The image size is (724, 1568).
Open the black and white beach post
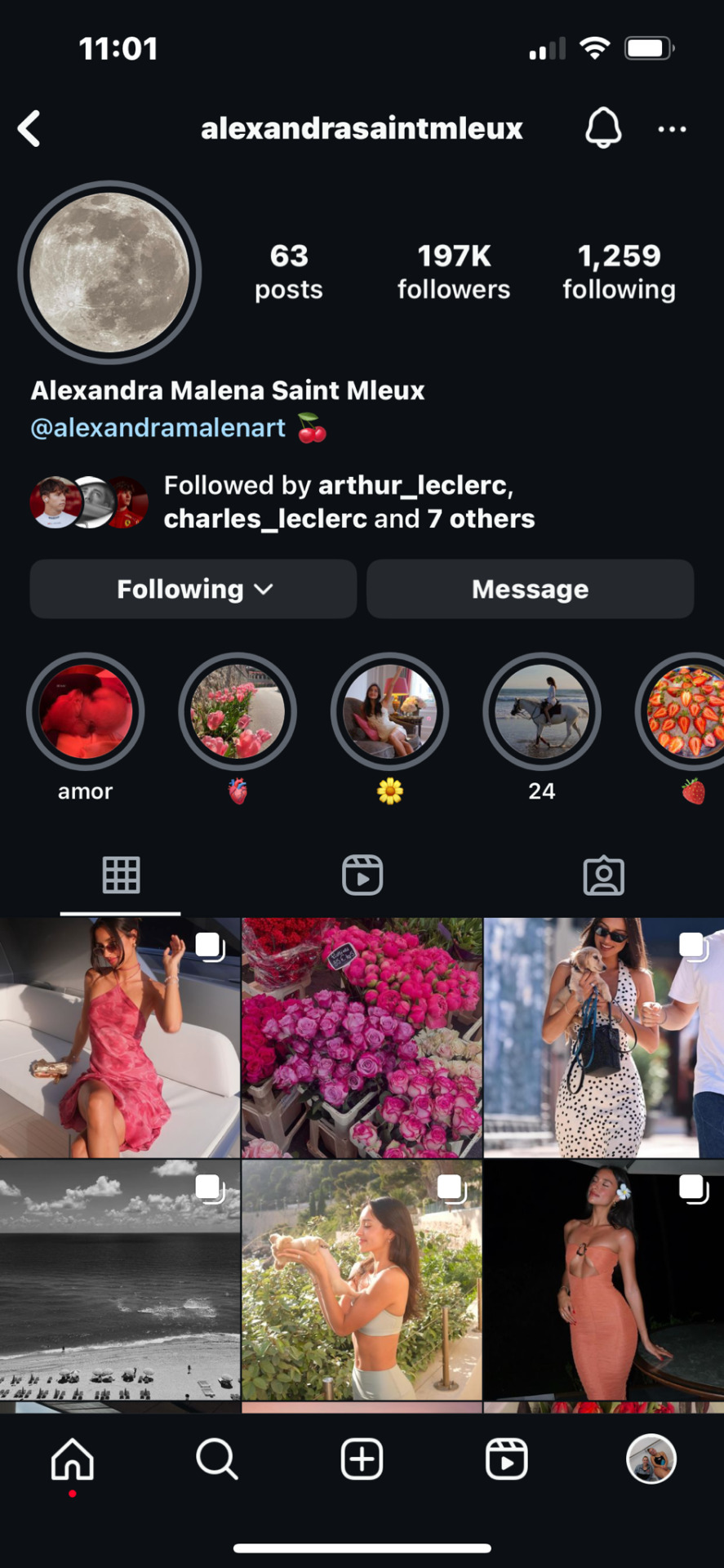(x=120, y=1279)
